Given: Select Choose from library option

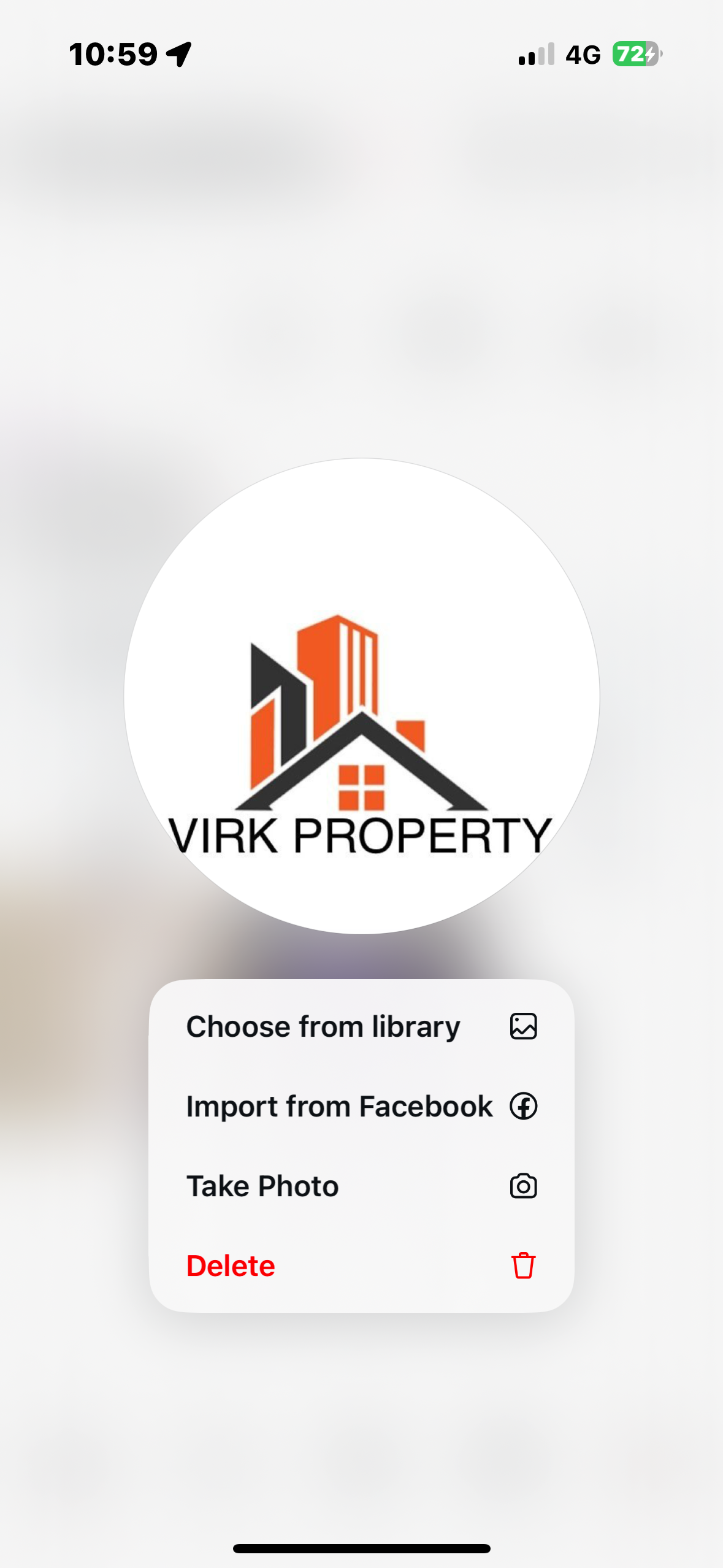Looking at the screenshot, I should (x=361, y=1026).
